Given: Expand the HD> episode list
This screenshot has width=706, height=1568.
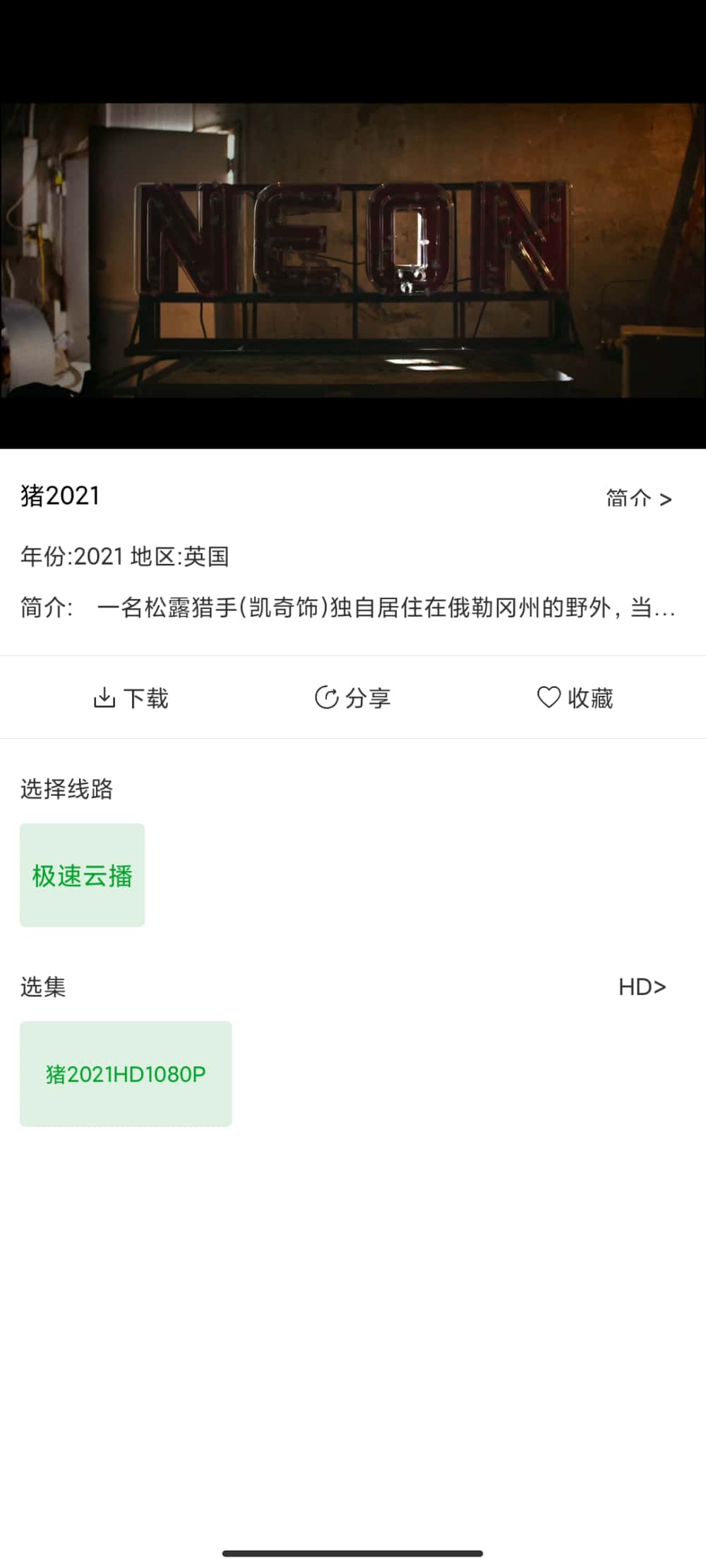Looking at the screenshot, I should tap(642, 987).
